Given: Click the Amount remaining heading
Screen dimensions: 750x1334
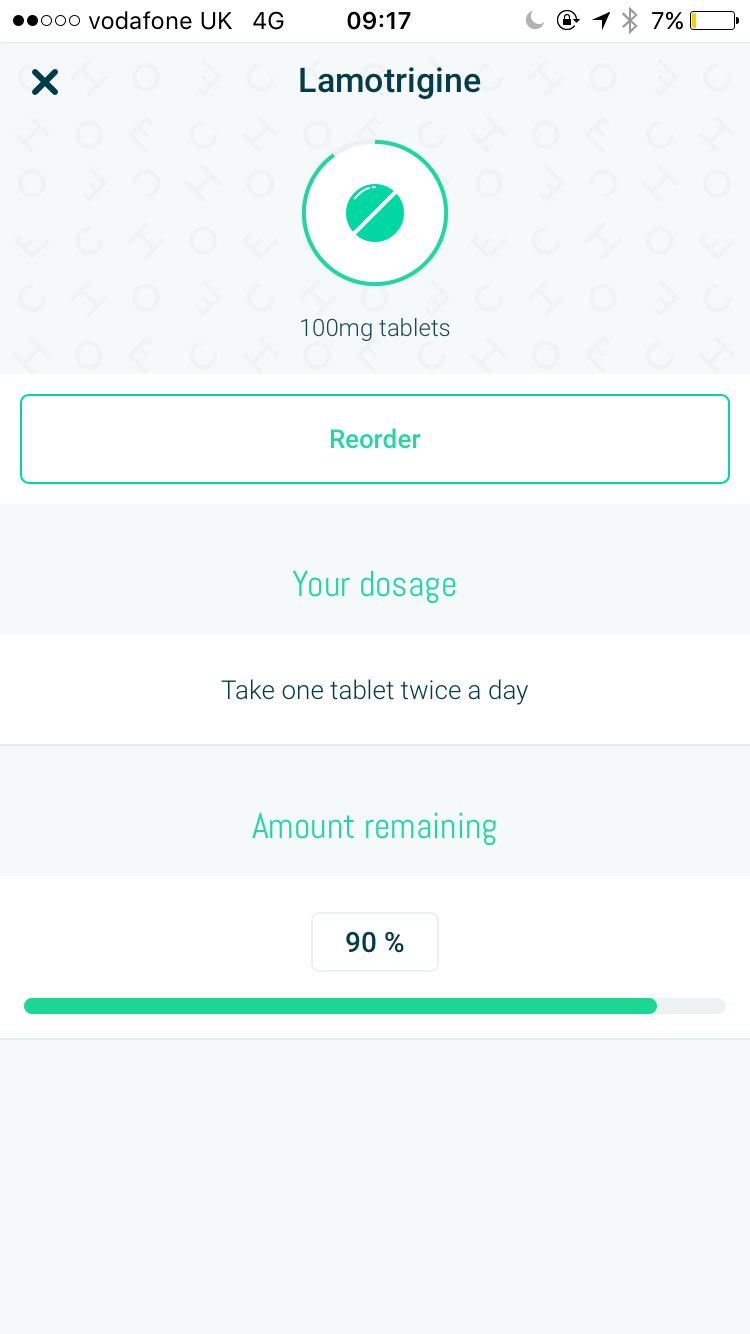Looking at the screenshot, I should [x=374, y=826].
